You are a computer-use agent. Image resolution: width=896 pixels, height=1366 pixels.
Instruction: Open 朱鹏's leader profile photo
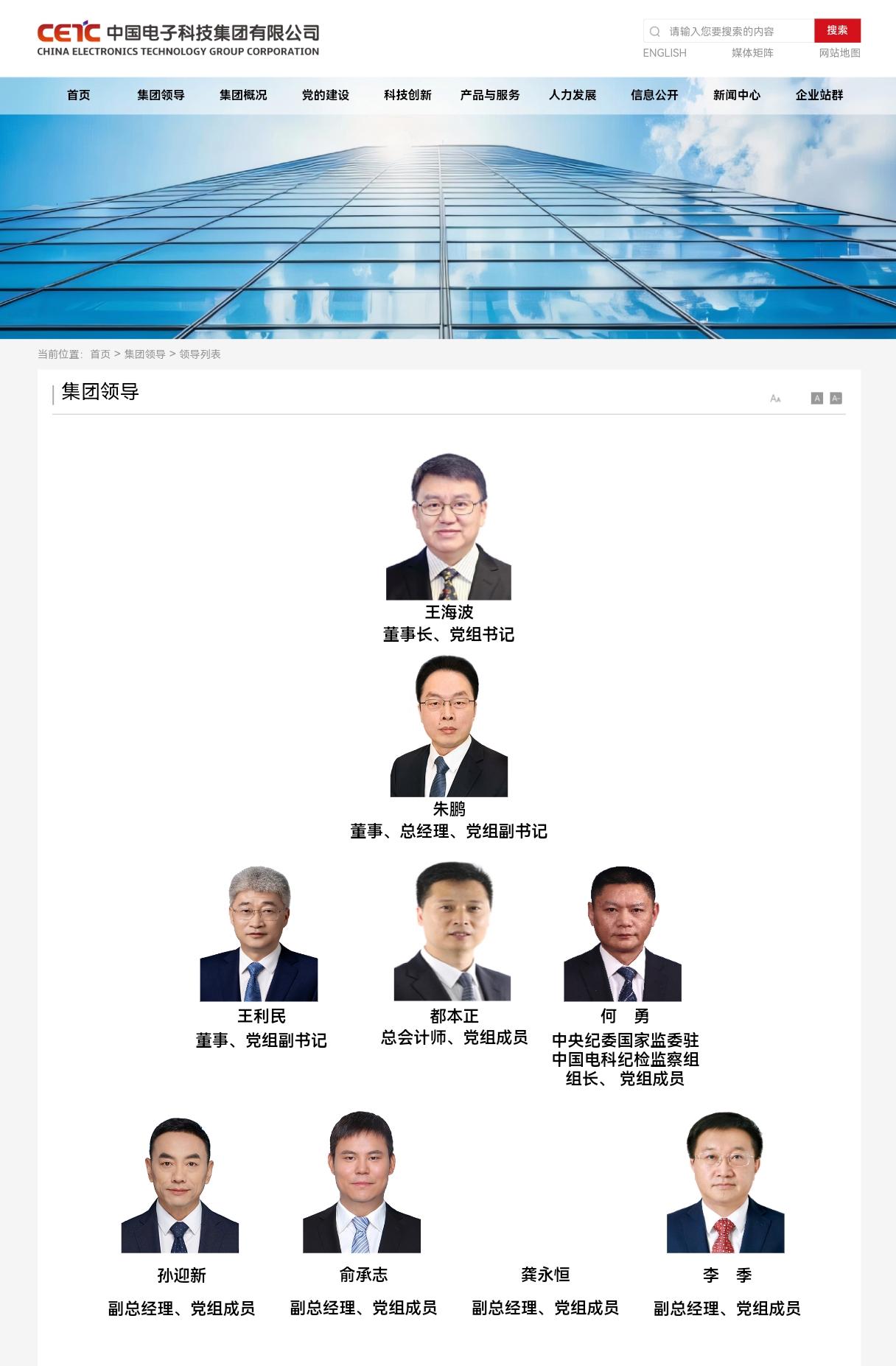click(x=449, y=726)
